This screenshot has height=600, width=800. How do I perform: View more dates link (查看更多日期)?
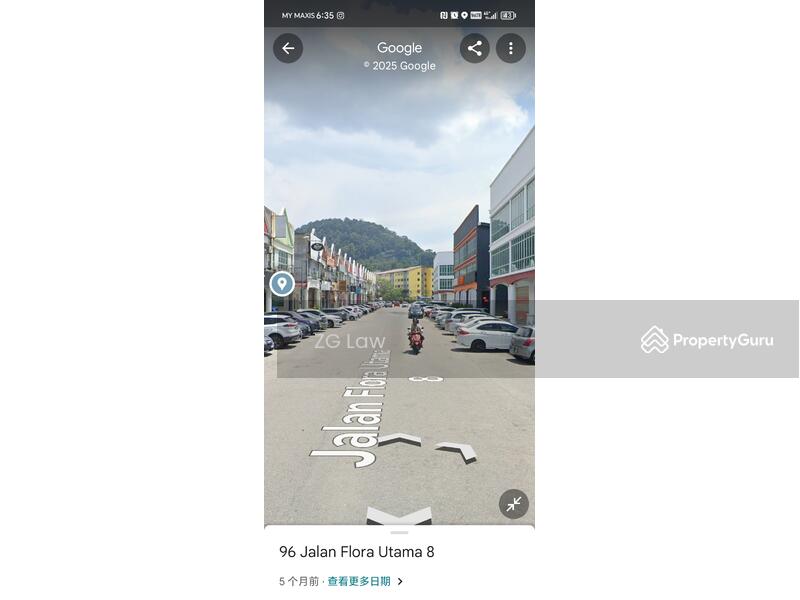tap(359, 581)
